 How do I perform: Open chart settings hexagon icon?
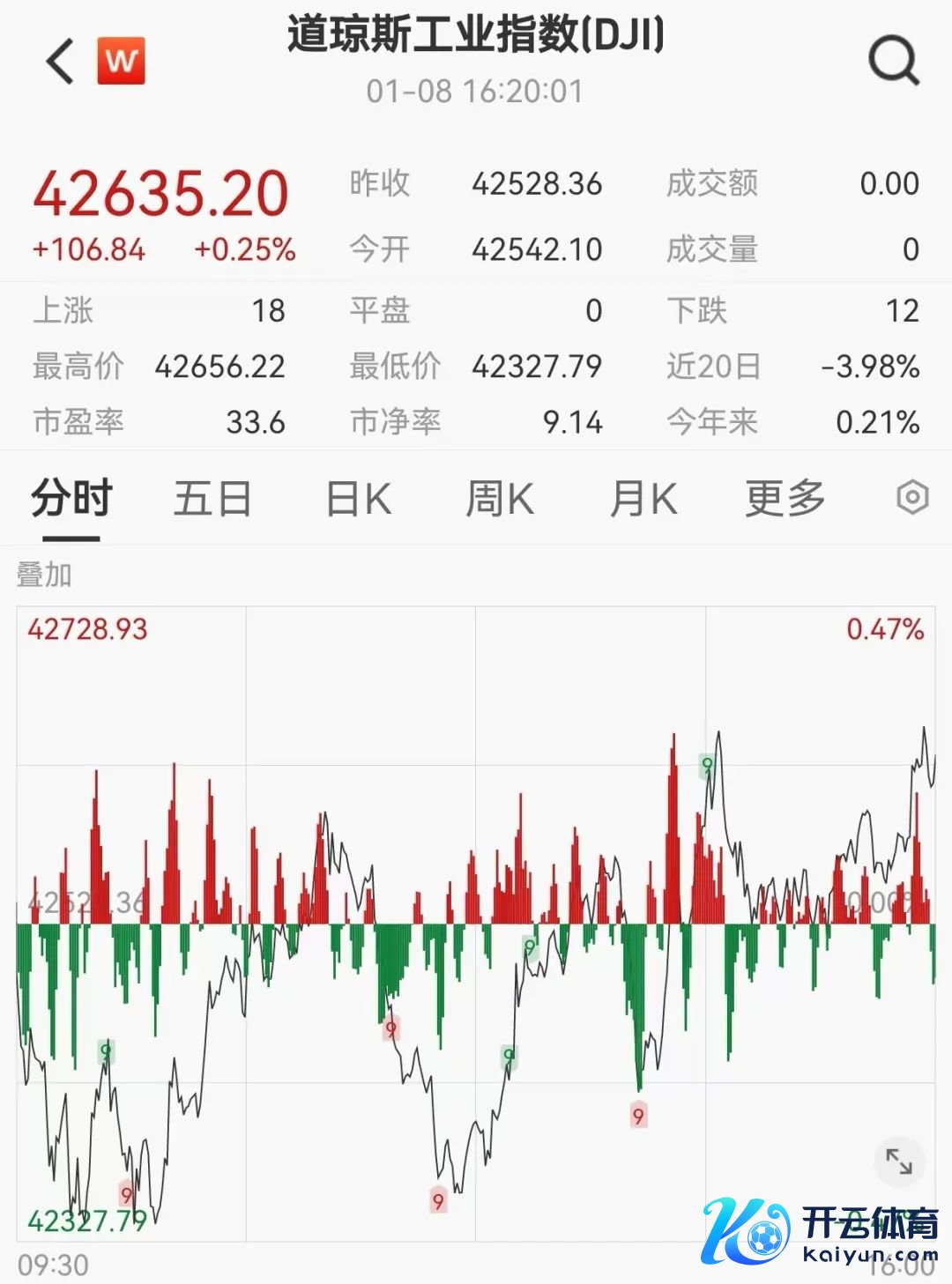pos(912,498)
